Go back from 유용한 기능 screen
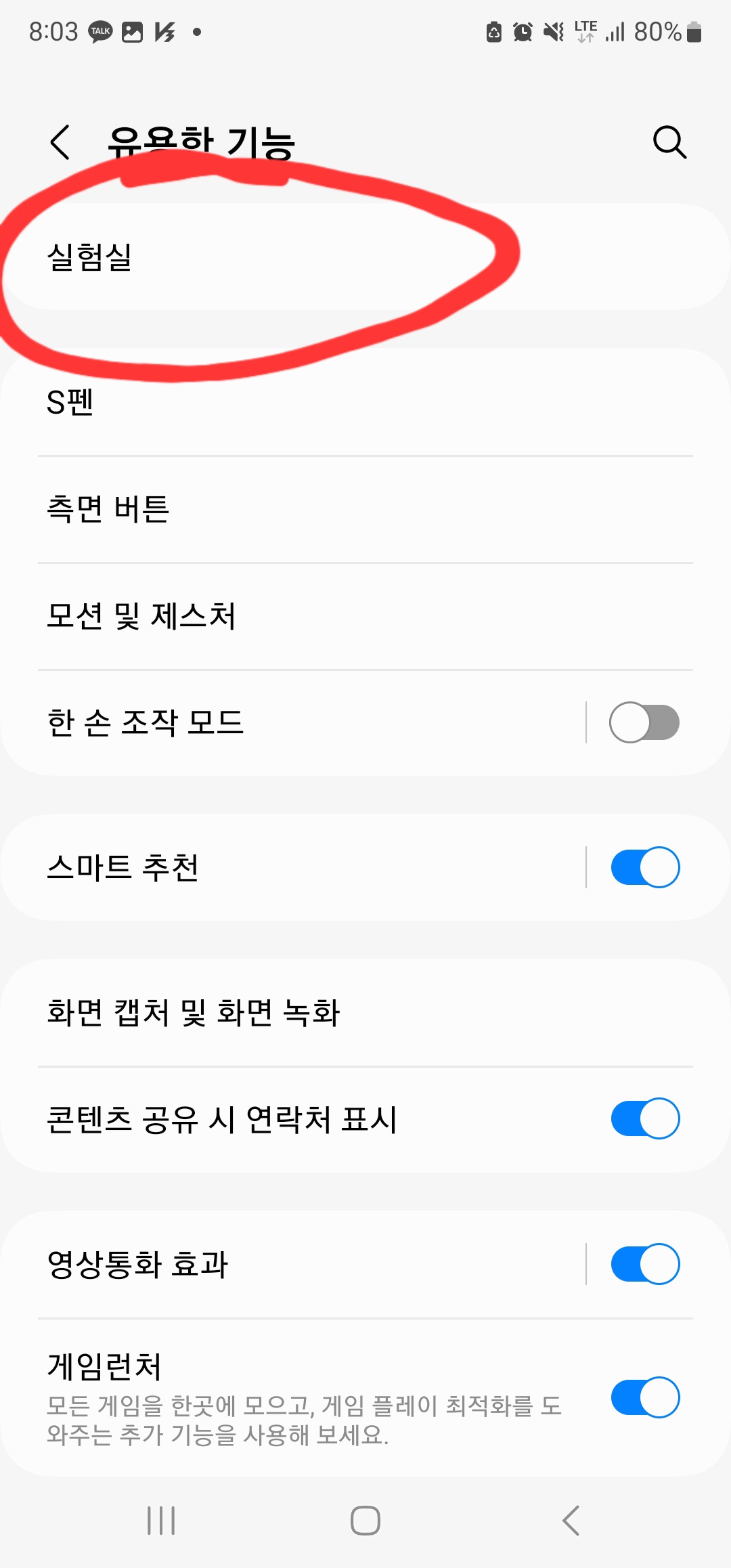This screenshot has height=1568, width=731. click(60, 142)
